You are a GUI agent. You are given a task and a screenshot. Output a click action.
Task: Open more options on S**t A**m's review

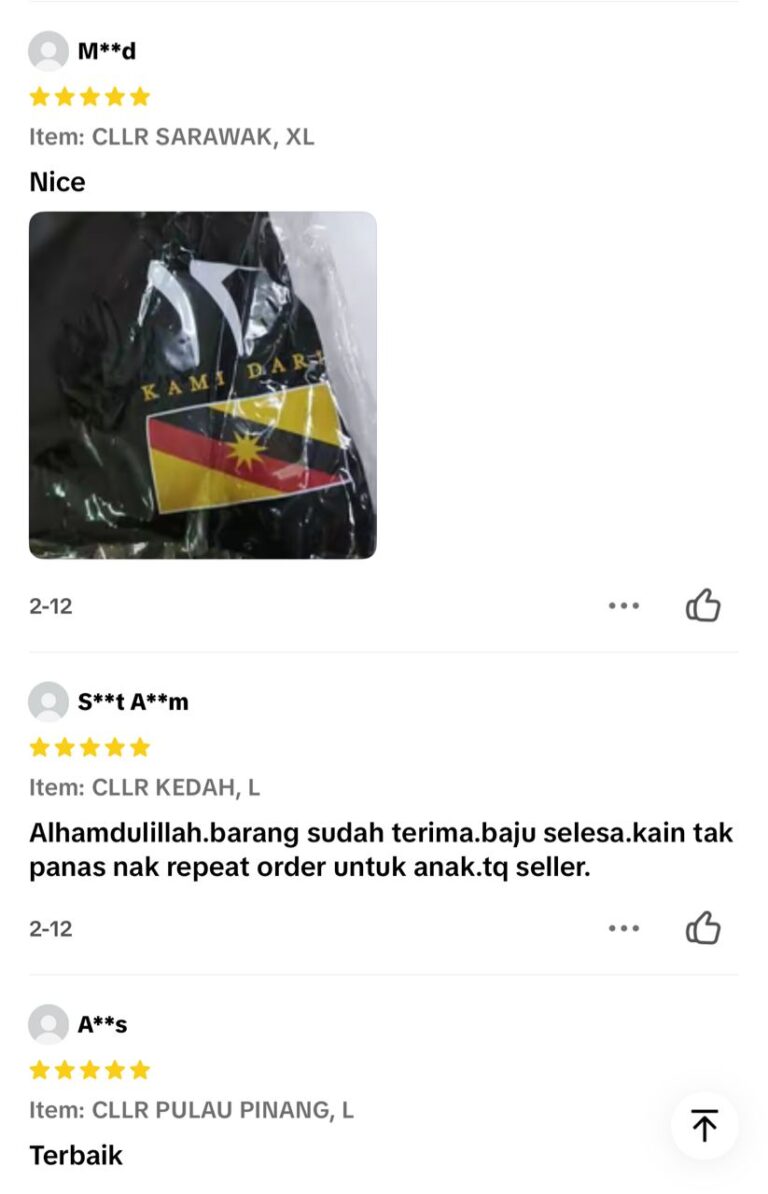click(623, 928)
